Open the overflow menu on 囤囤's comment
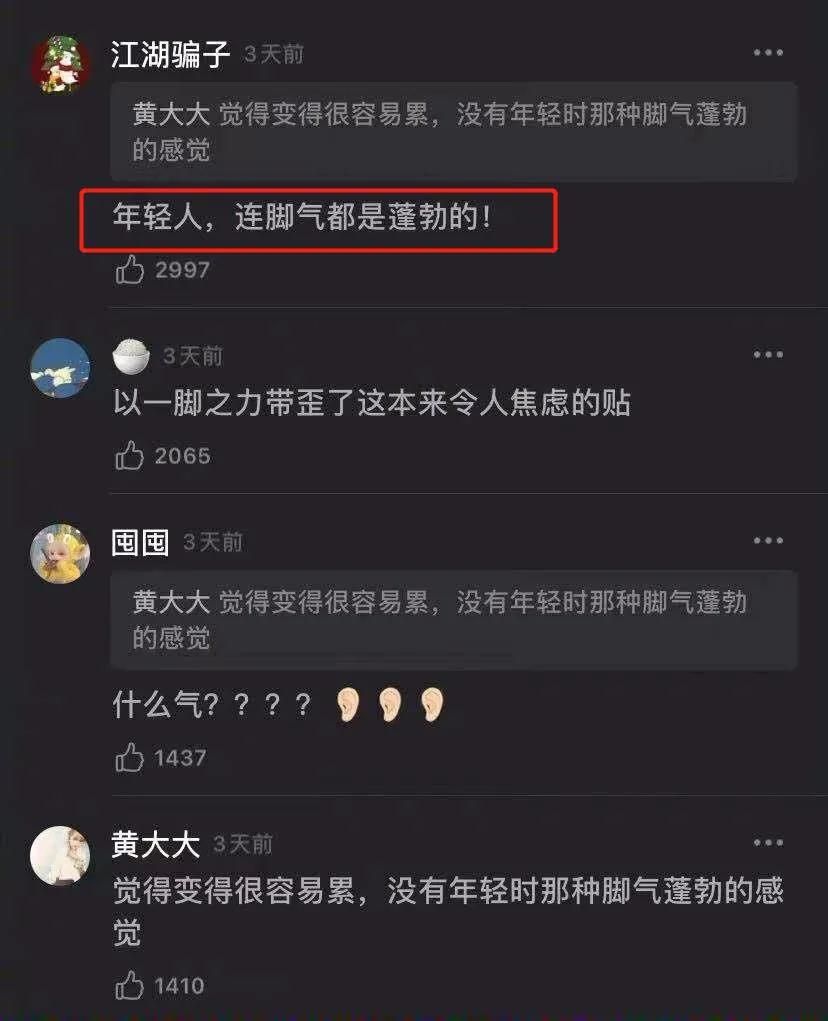Image resolution: width=828 pixels, height=1021 pixels. tap(768, 541)
